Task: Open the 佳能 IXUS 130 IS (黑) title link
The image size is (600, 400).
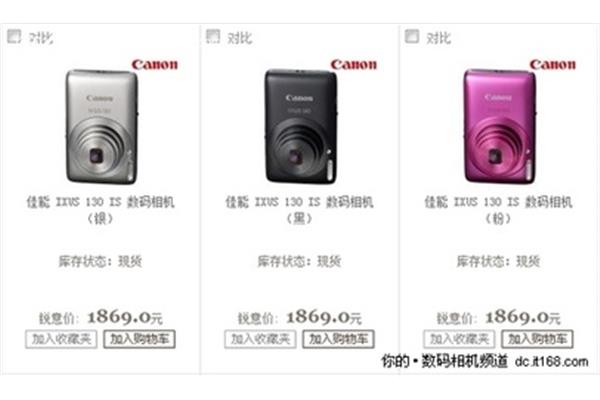Action: [299, 201]
